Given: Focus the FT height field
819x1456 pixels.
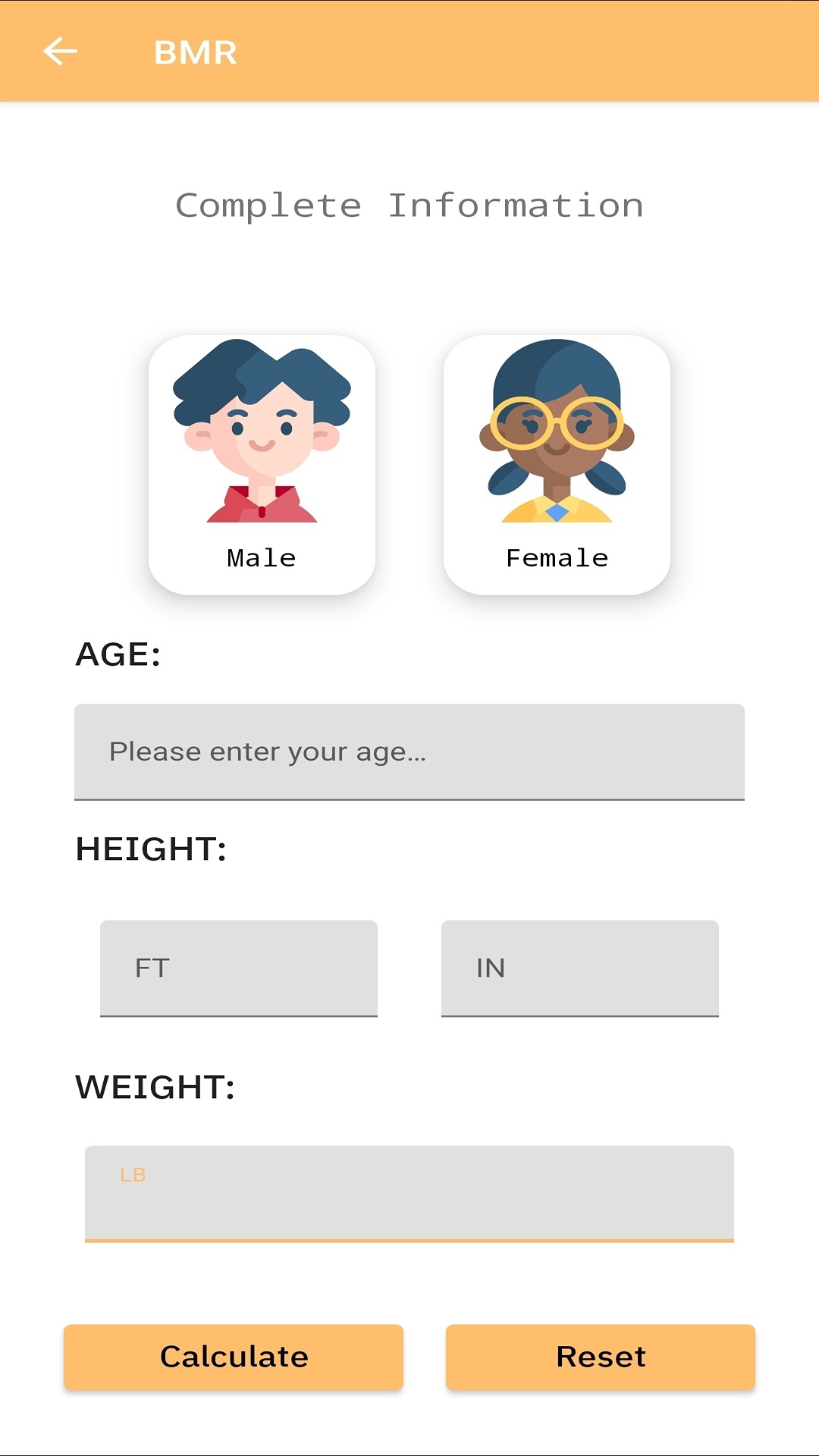Looking at the screenshot, I should tap(238, 968).
